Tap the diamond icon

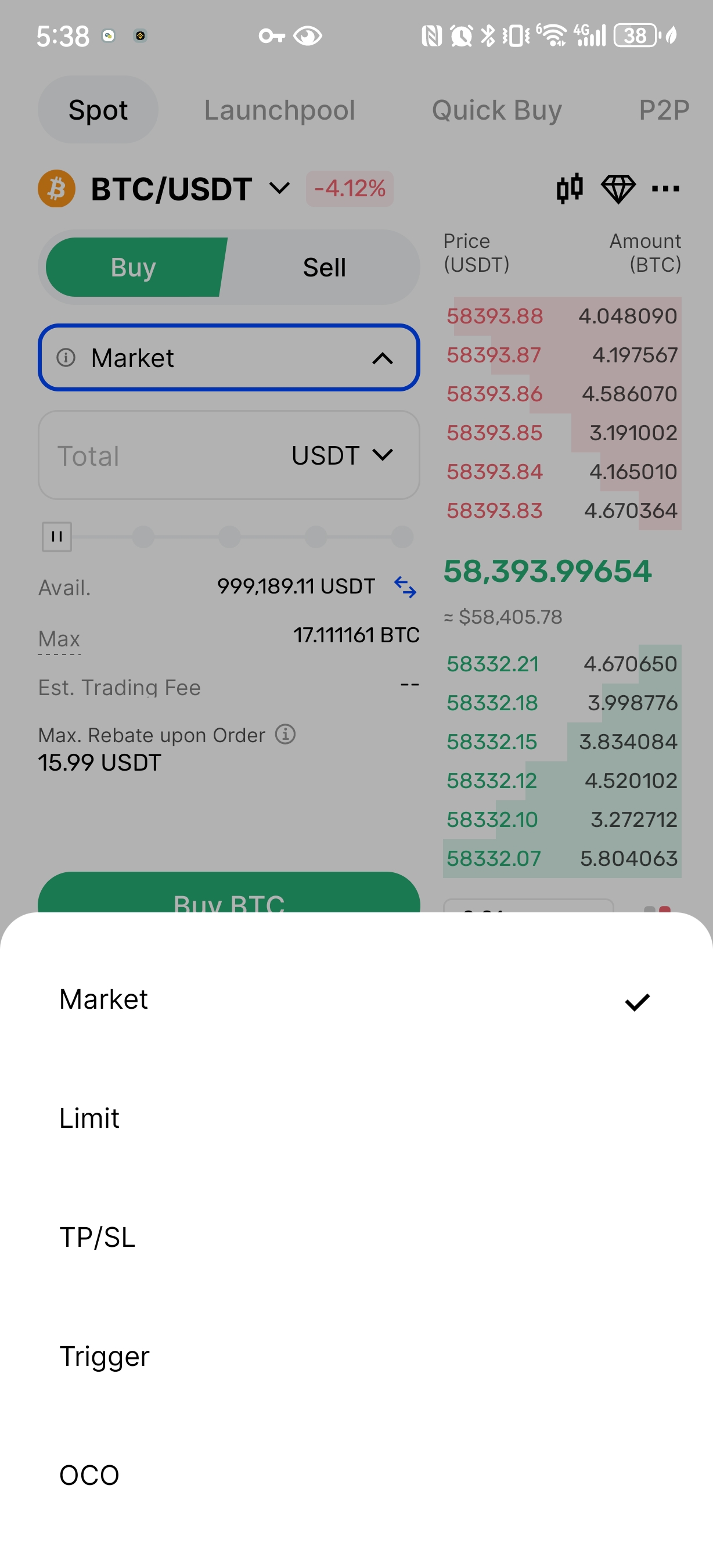618,188
